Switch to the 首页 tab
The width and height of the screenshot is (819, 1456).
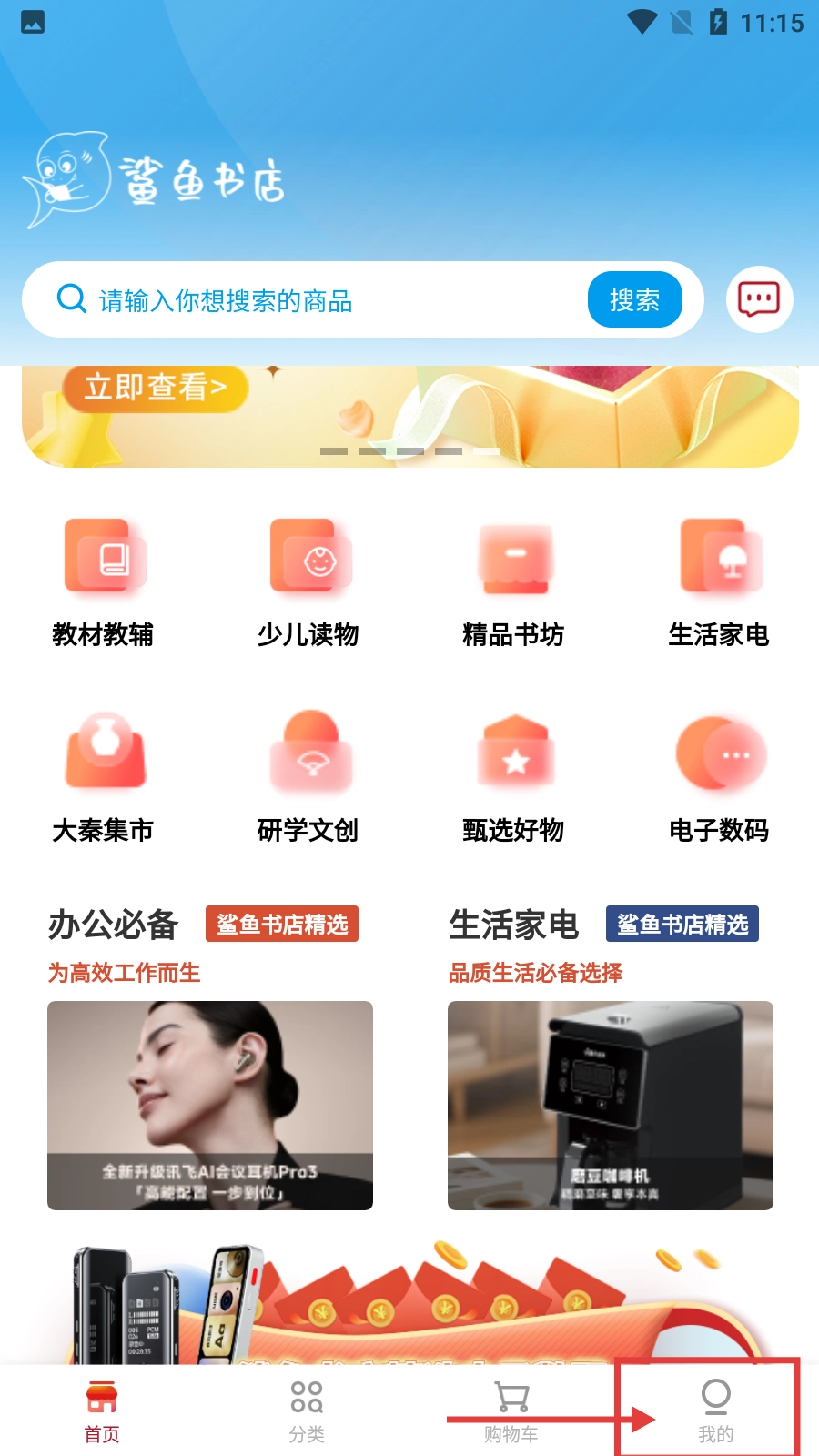[102, 1411]
